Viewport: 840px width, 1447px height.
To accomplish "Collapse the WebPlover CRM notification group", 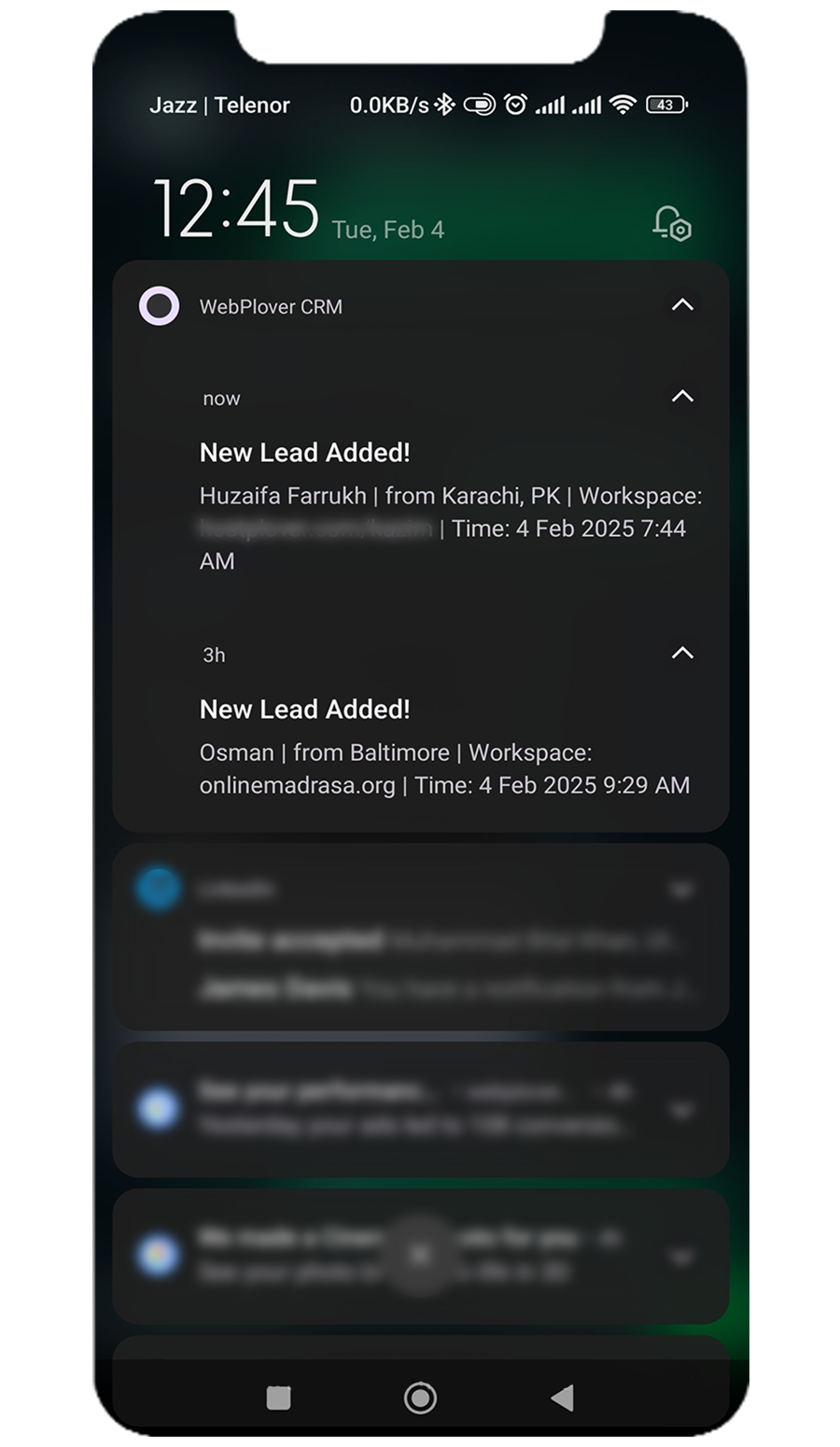I will tap(682, 305).
